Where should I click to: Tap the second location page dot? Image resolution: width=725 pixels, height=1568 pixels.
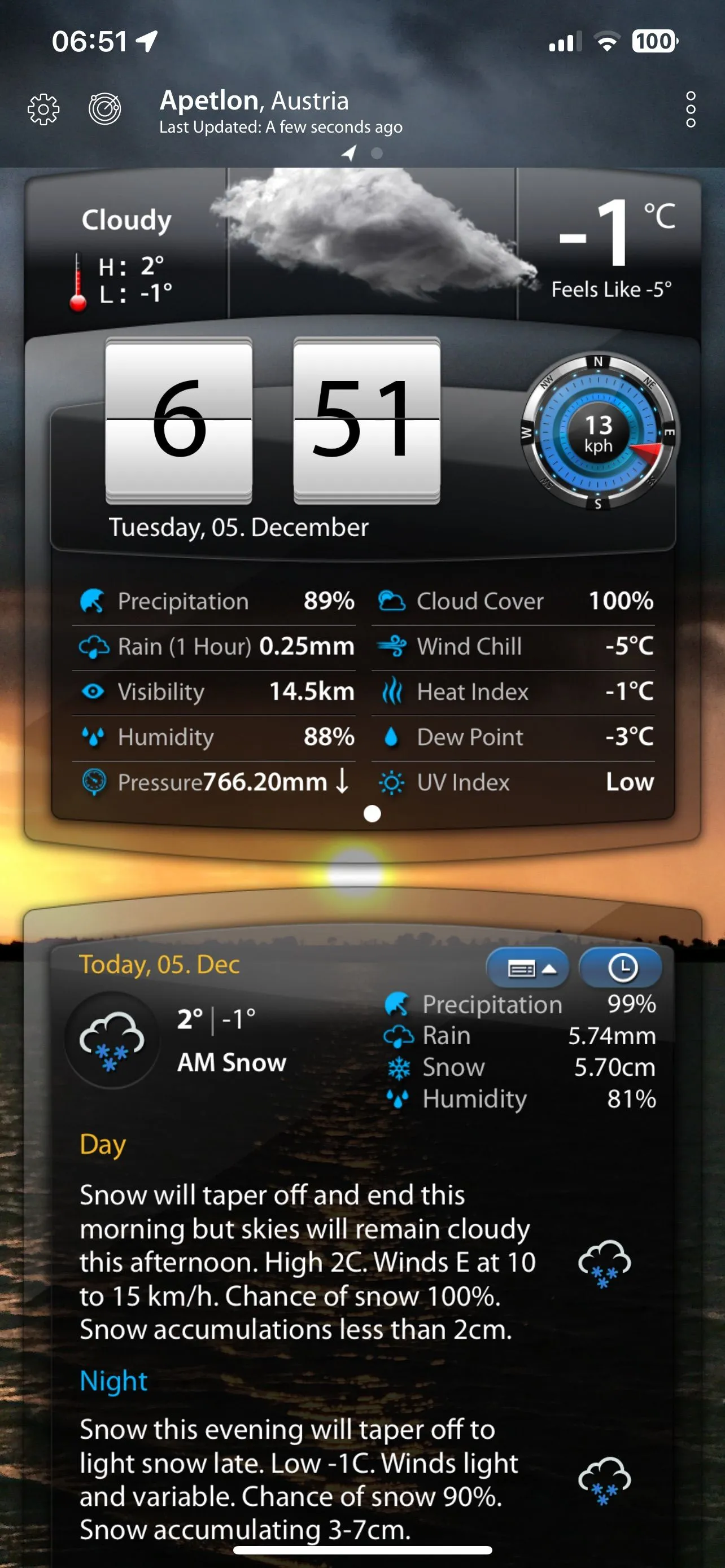tap(377, 153)
